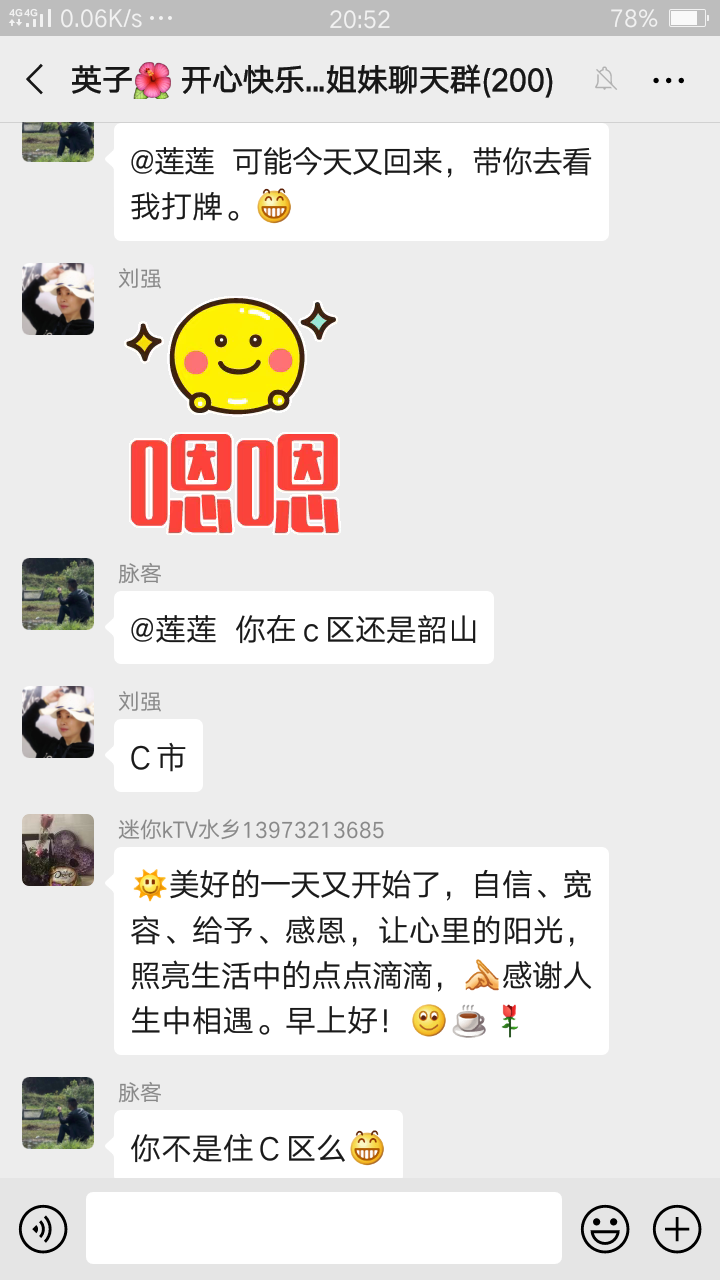Open the plus attachment menu
The height and width of the screenshot is (1280, 720).
pyautogui.click(x=677, y=1228)
